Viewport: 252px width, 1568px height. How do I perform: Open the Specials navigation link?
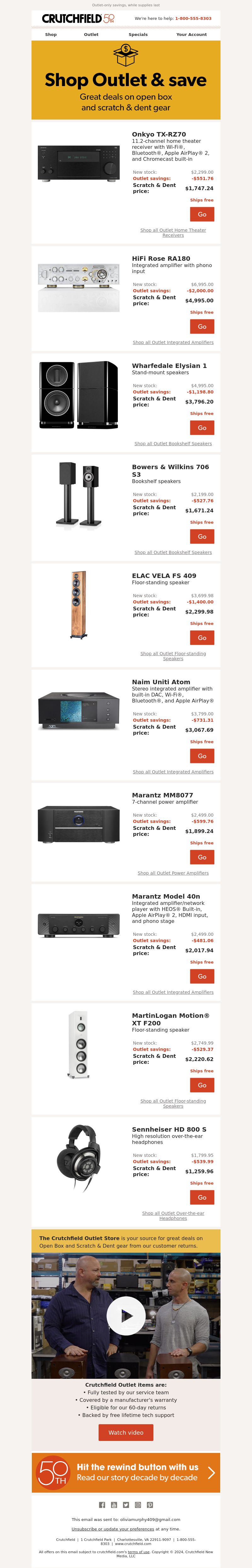pyautogui.click(x=138, y=35)
